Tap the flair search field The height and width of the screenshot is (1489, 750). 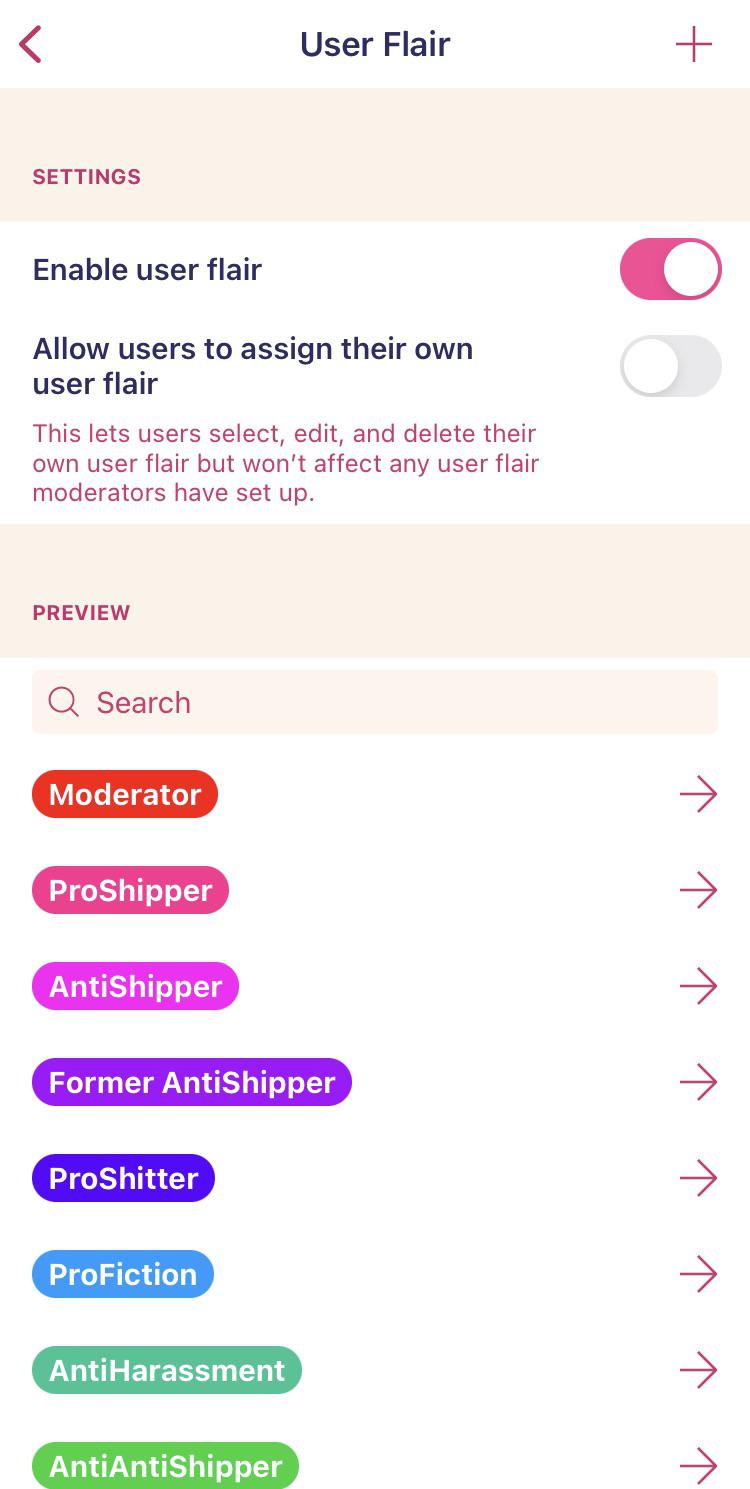pos(375,702)
